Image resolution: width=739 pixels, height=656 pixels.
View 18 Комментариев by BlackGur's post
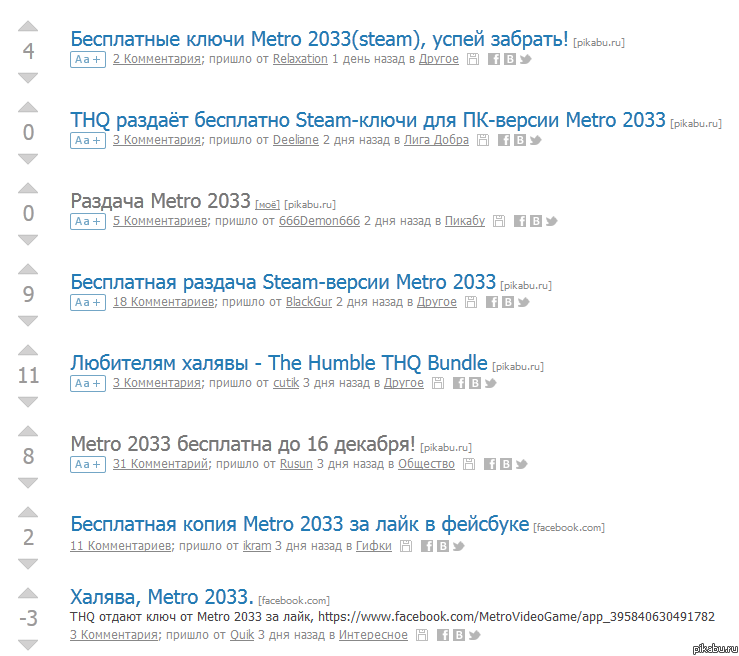point(164,301)
